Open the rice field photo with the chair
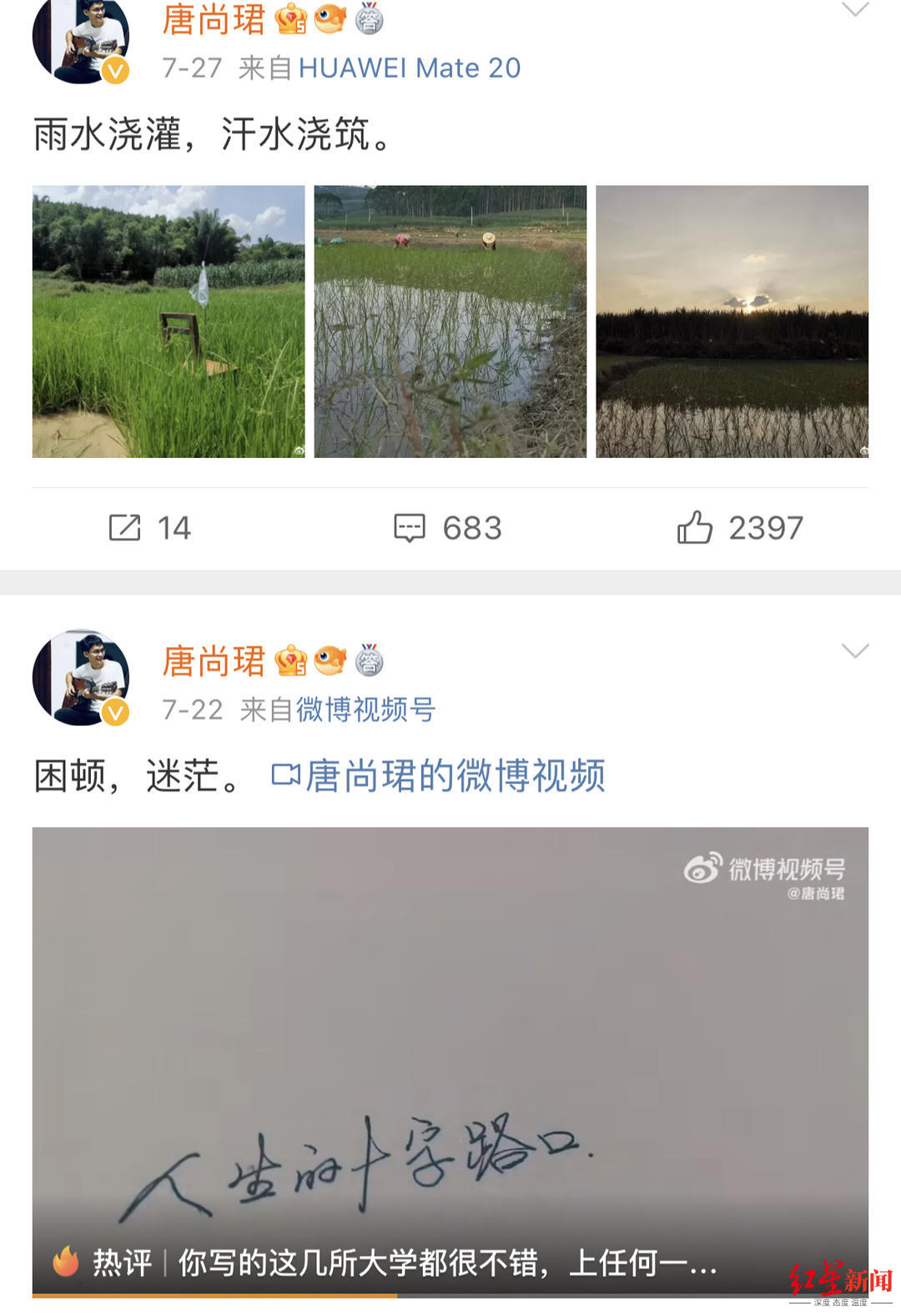The height and width of the screenshot is (1316, 901). pos(169,321)
